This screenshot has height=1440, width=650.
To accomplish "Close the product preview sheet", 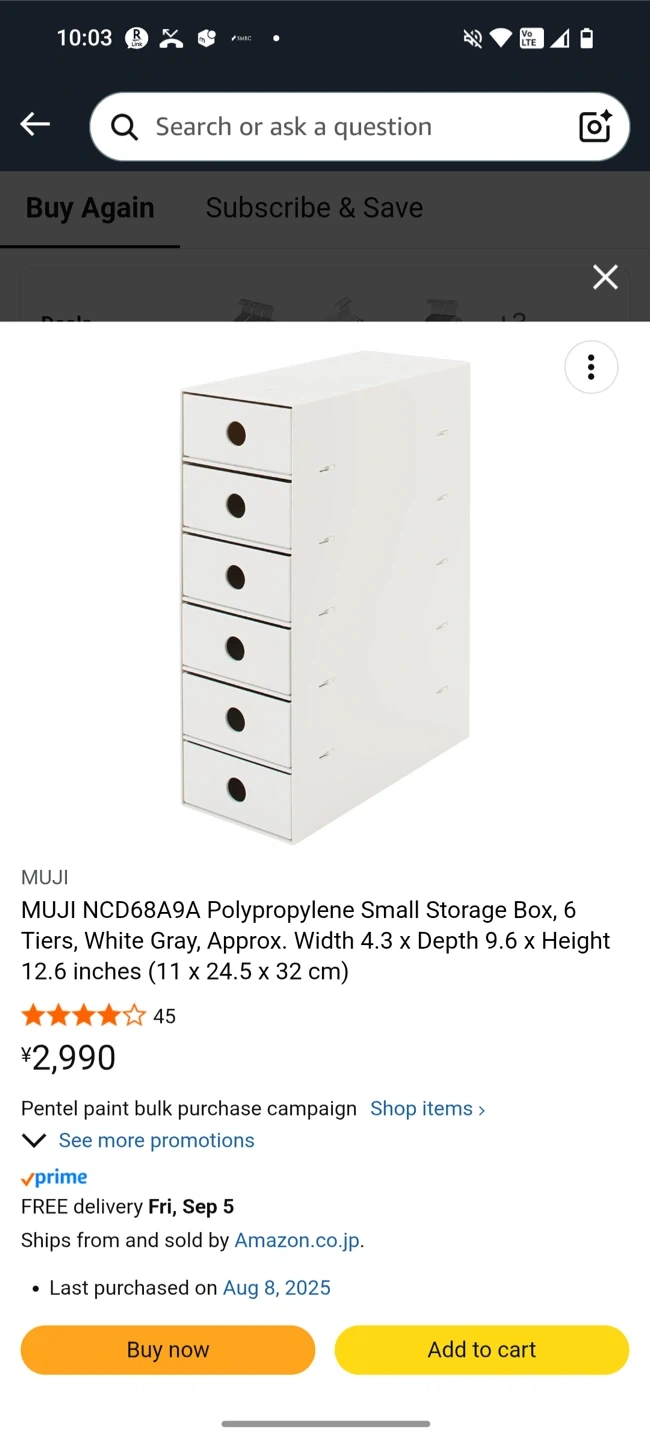I will [605, 277].
